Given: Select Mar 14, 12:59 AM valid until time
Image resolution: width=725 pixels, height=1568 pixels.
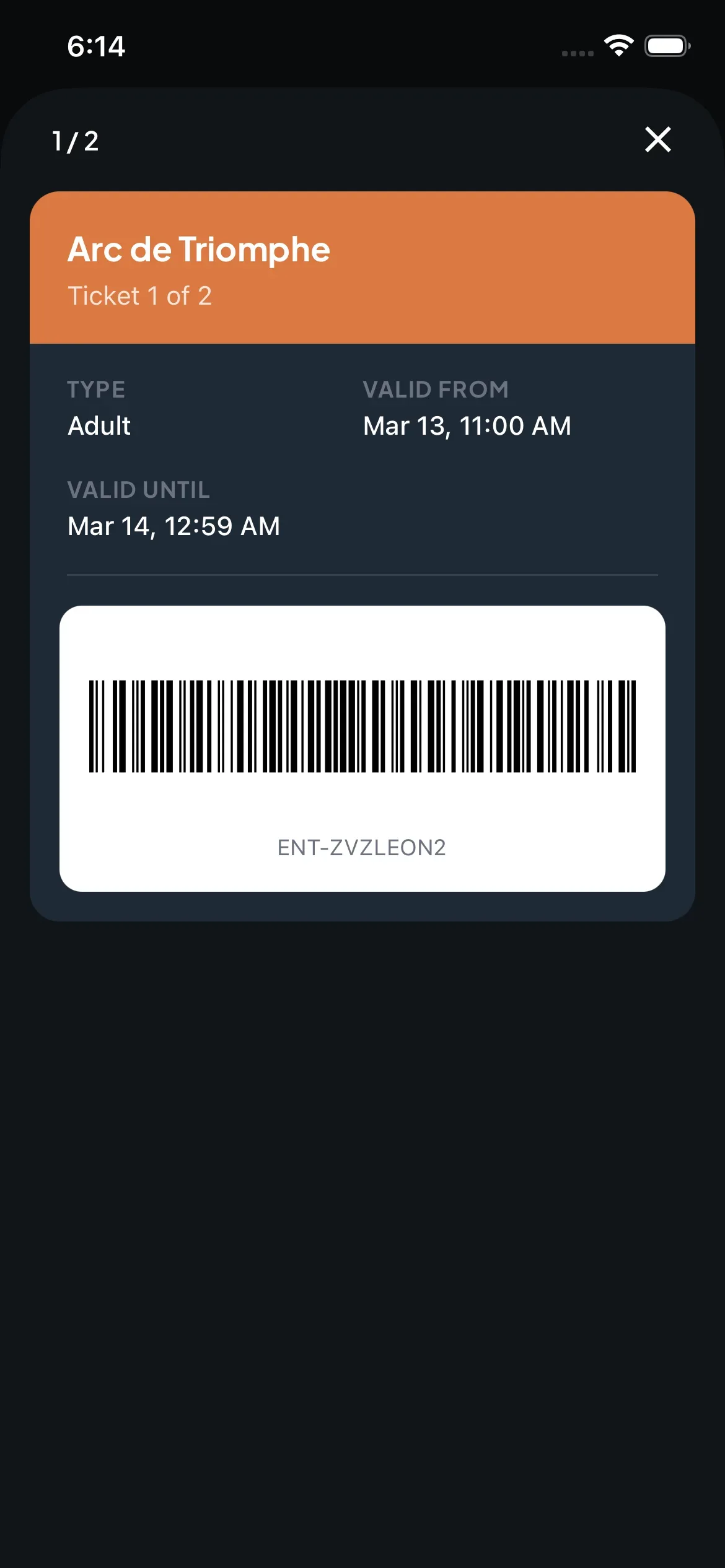Looking at the screenshot, I should point(174,526).
